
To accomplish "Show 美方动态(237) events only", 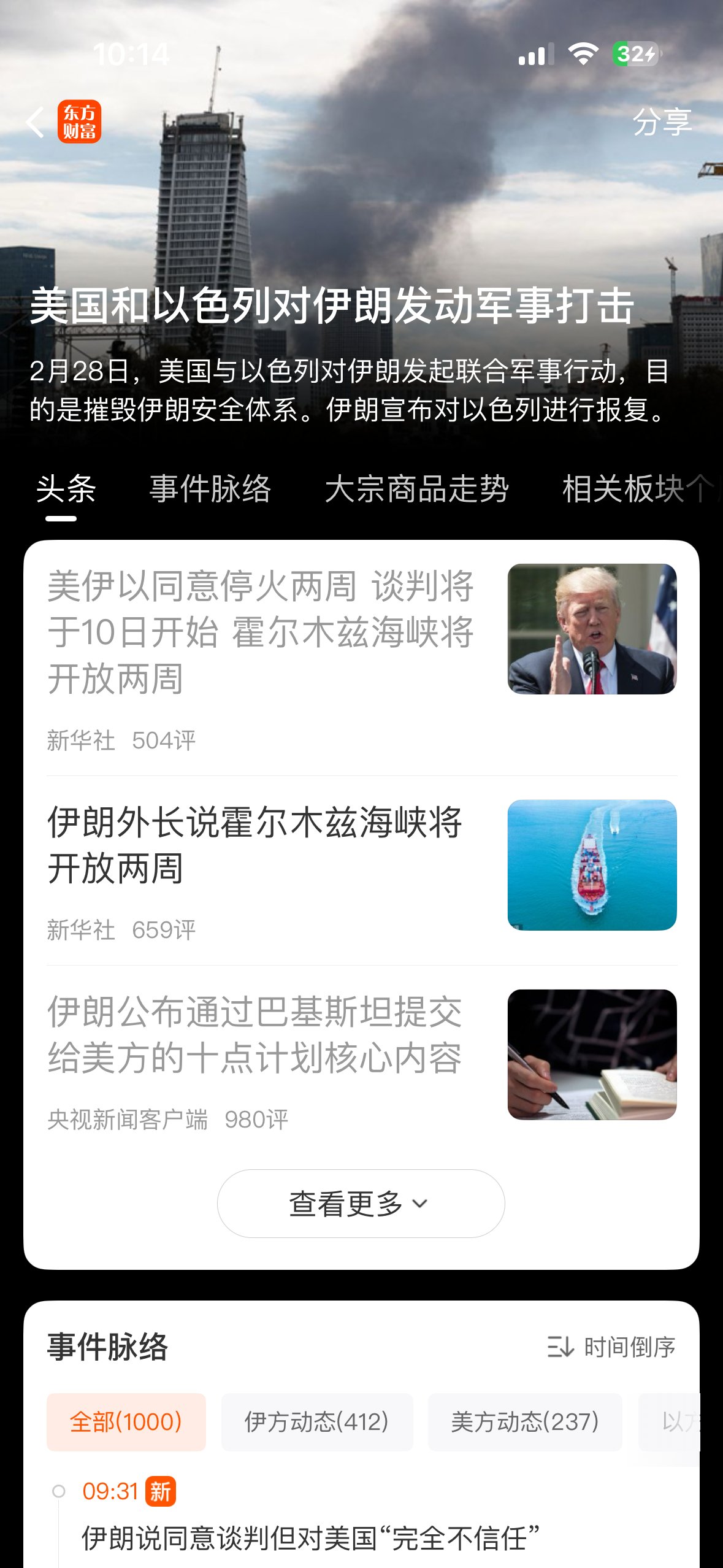I will 524,1422.
